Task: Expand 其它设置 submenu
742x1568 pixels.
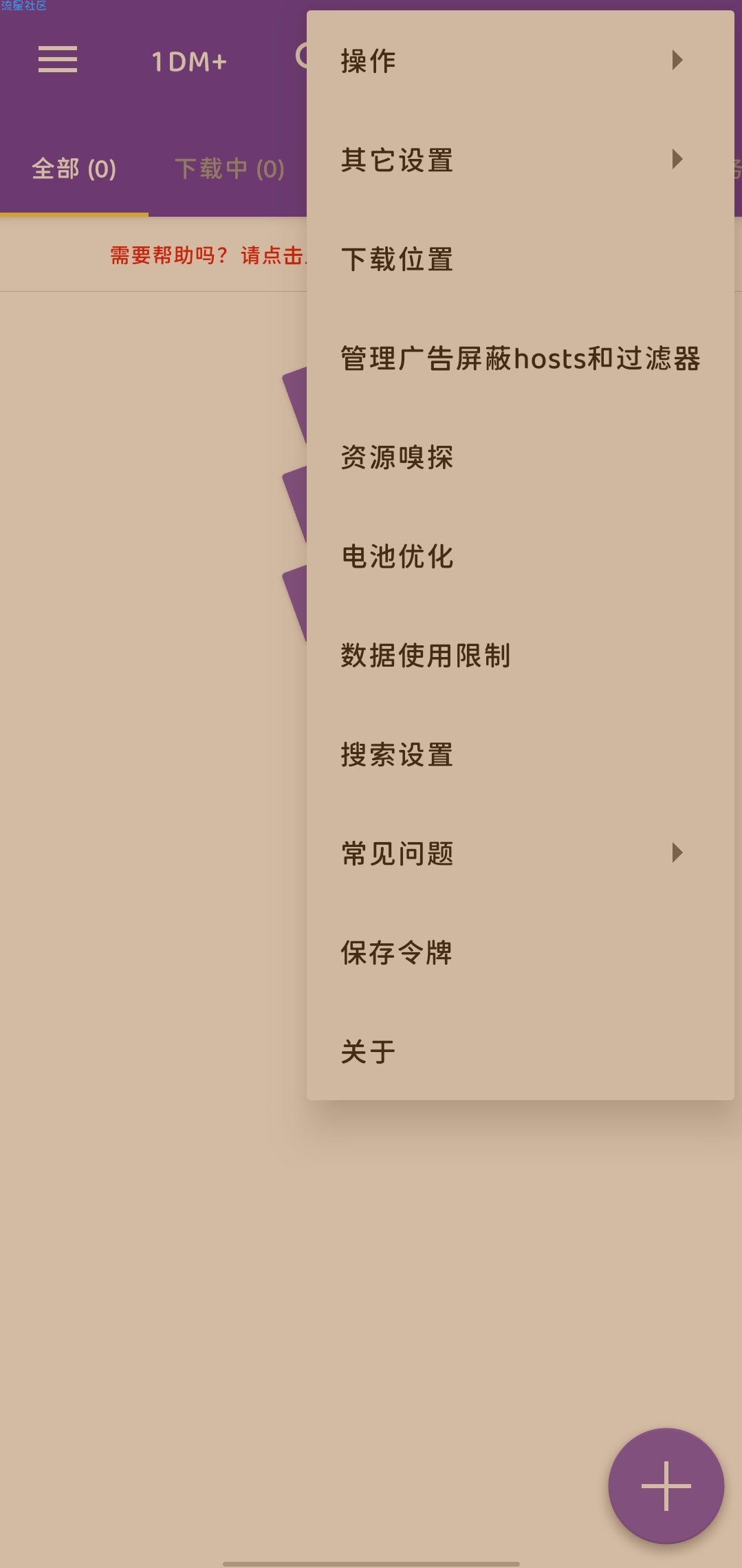Action: pos(519,160)
